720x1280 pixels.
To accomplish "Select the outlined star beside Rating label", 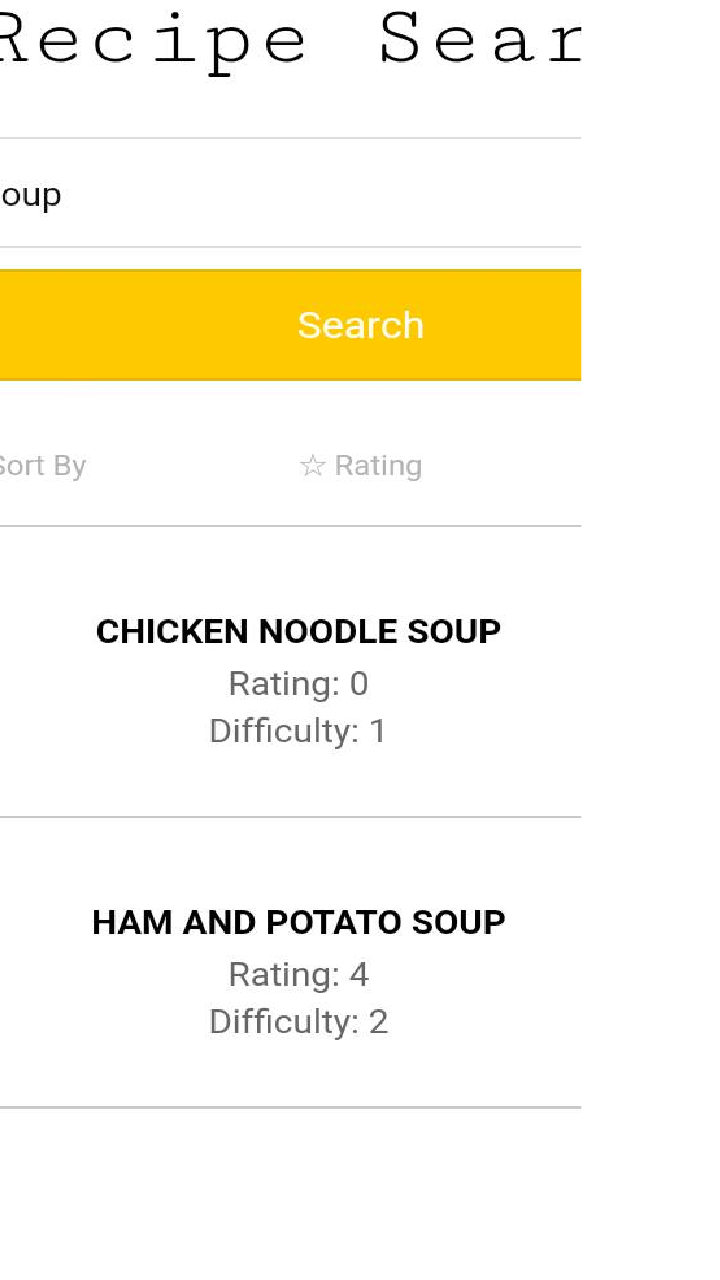I will pos(311,464).
